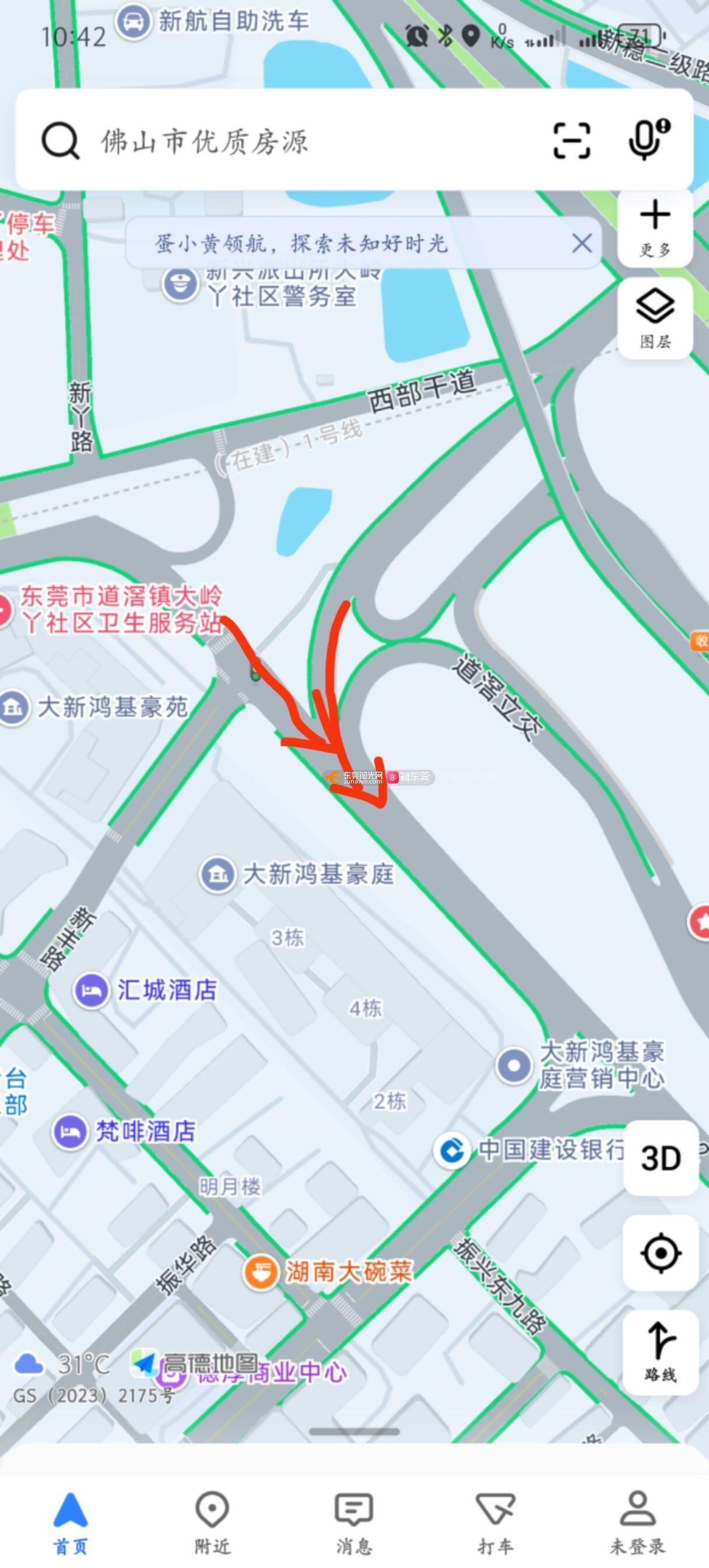The width and height of the screenshot is (709, 1568).
Task: Switch to the 附近 tab
Action: (212, 1522)
